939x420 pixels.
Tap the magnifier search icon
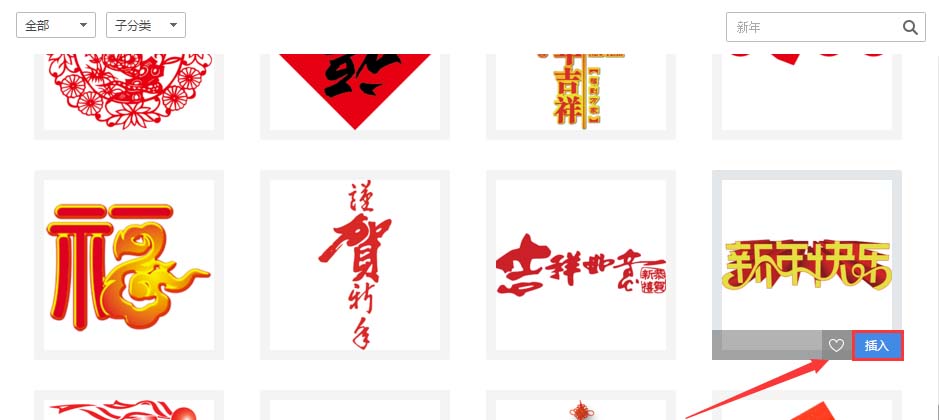click(x=910, y=28)
